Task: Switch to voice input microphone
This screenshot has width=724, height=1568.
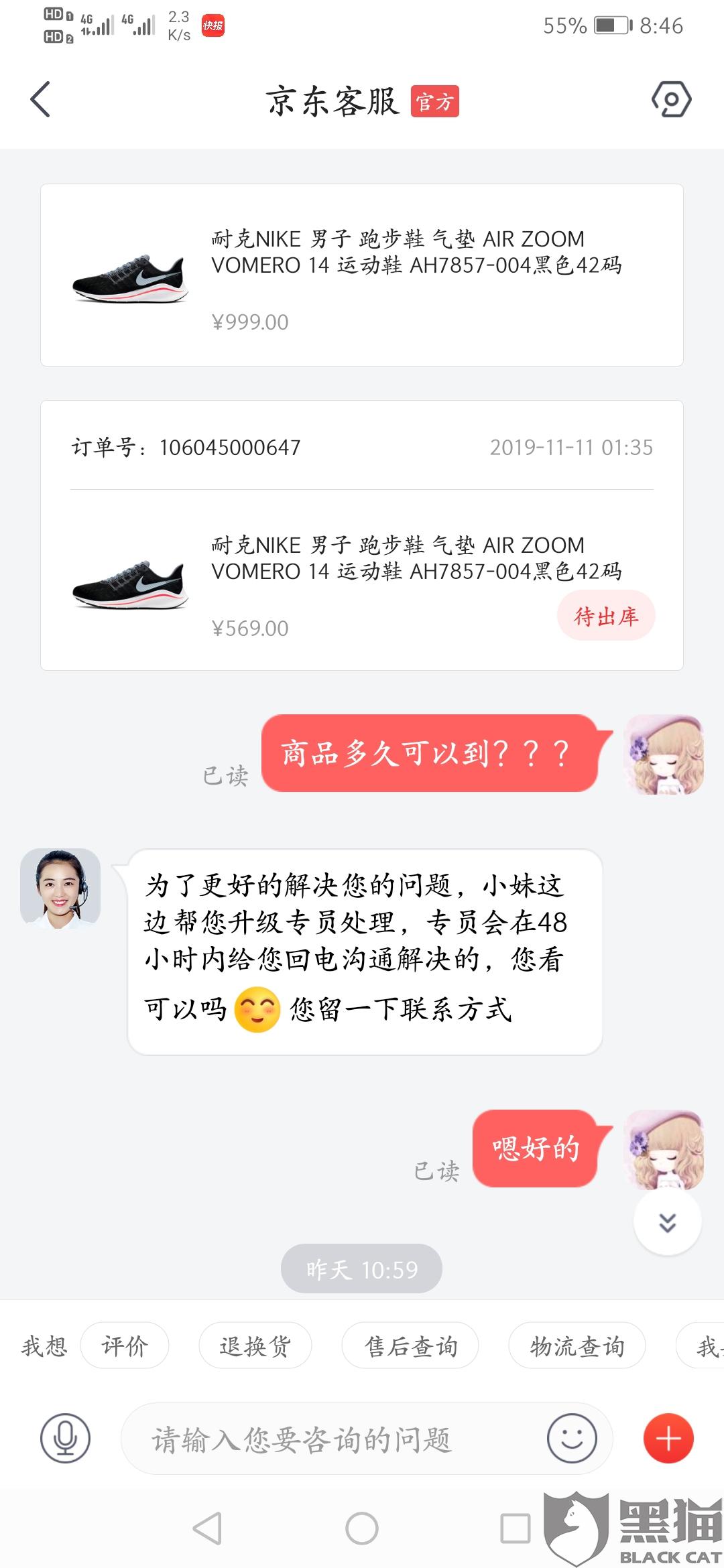Action: [x=65, y=1437]
